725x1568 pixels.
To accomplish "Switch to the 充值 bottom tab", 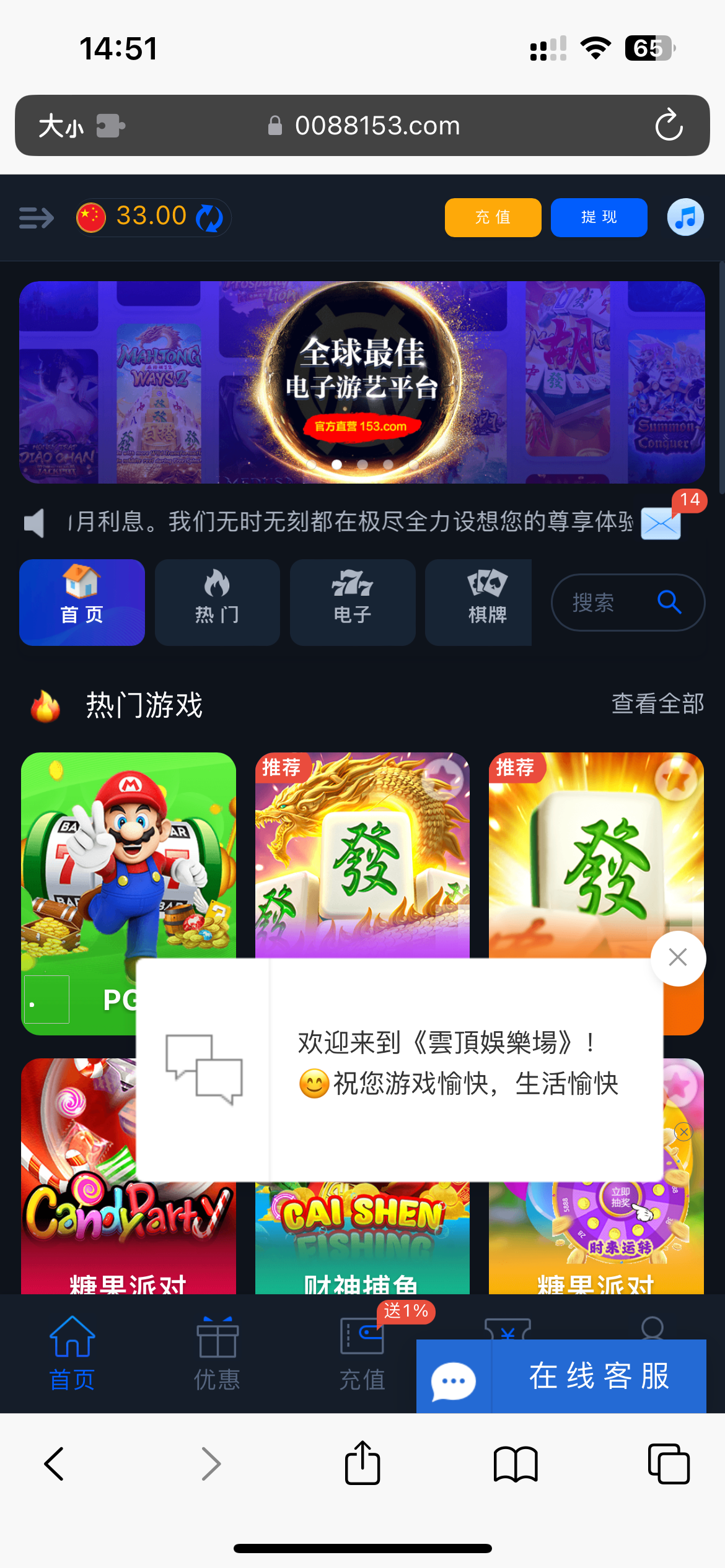I will coord(362,1354).
